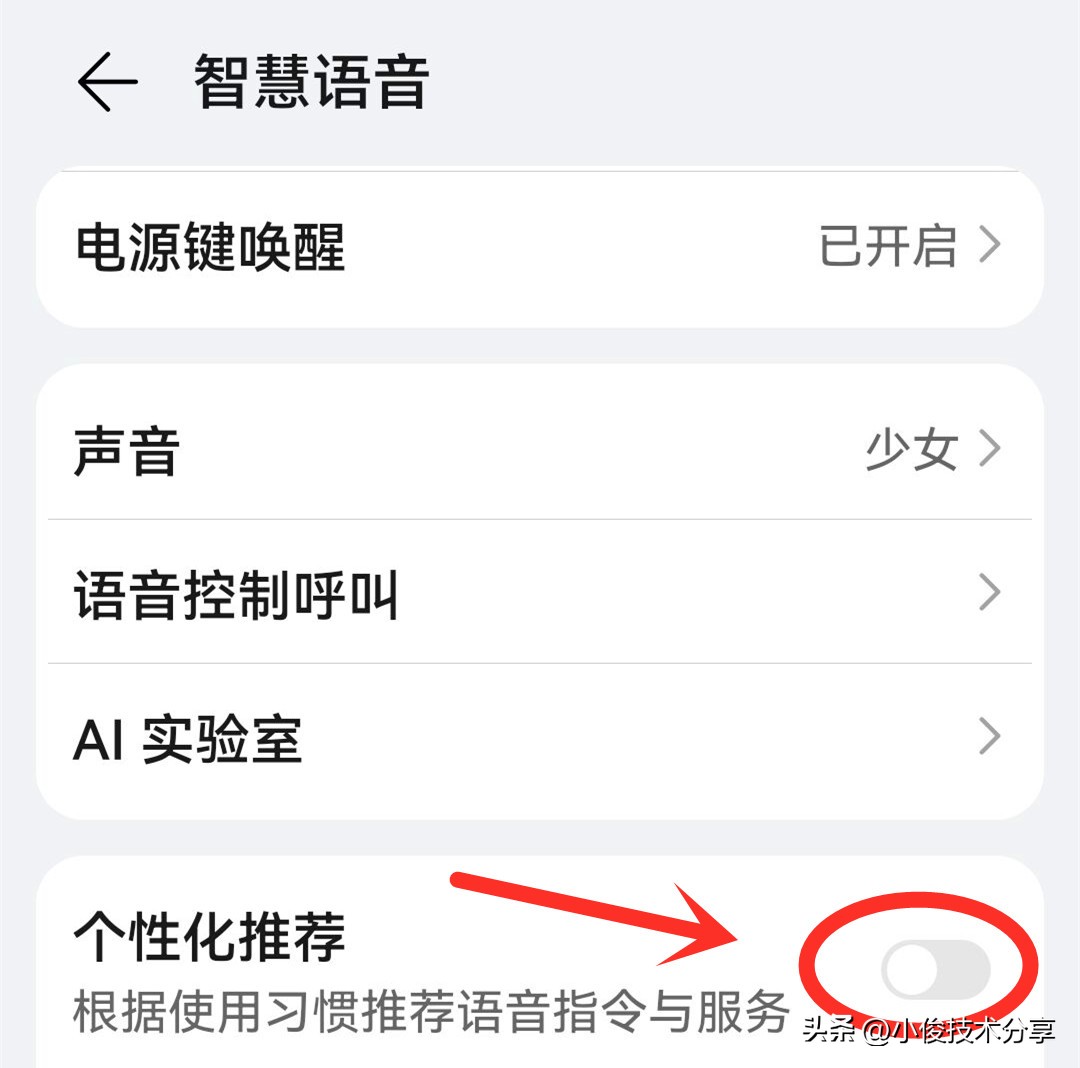Open 声音 voice selection
This screenshot has width=1080, height=1068.
[x=540, y=450]
